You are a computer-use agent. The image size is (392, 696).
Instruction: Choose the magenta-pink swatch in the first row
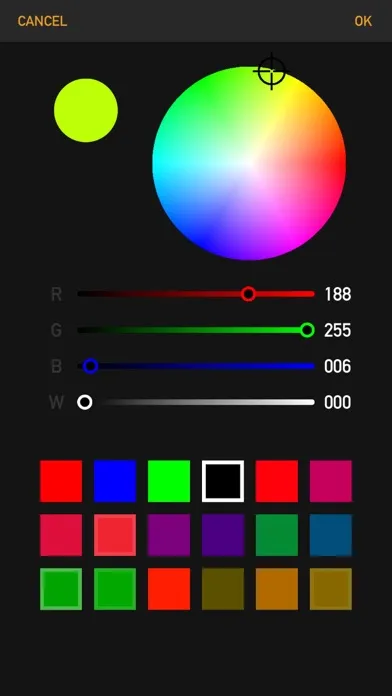click(331, 481)
